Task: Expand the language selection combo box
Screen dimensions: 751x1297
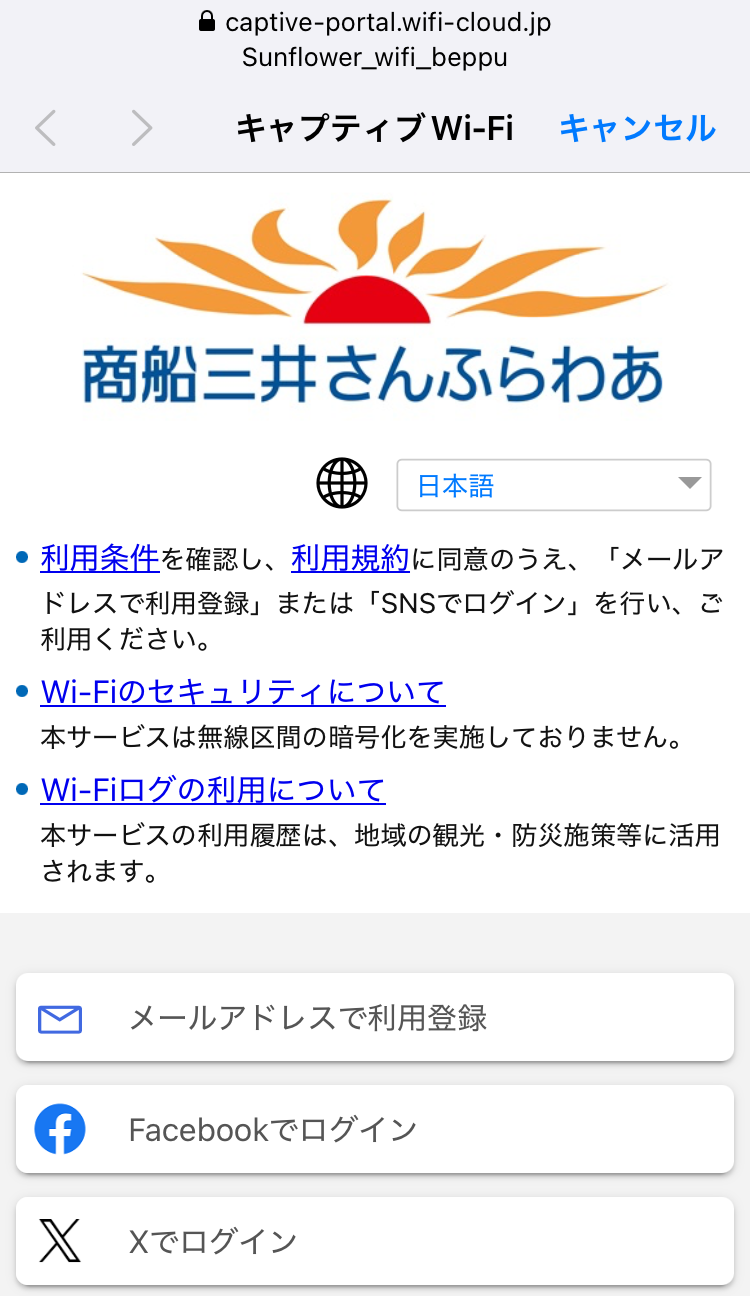Action: (554, 484)
